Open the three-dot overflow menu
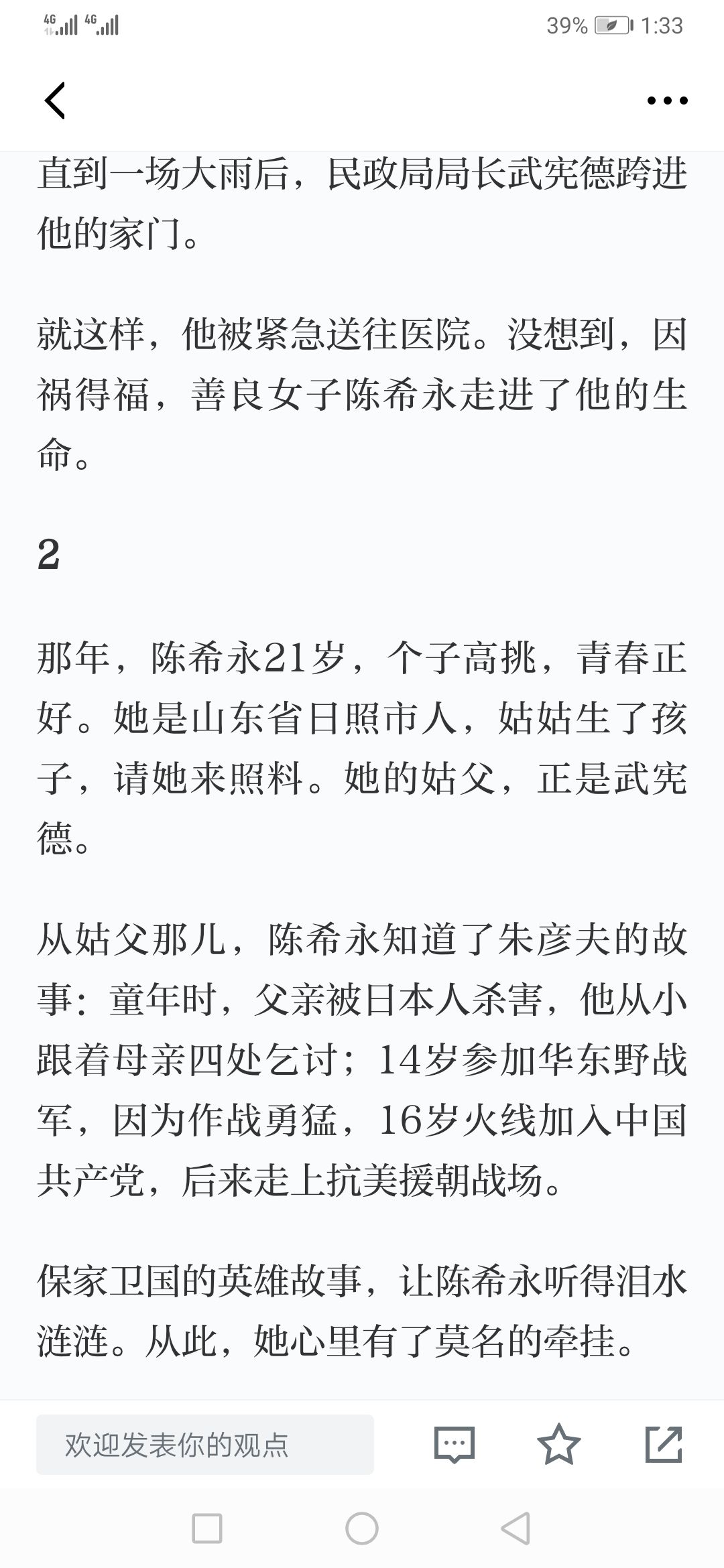Viewport: 724px width, 1568px height. [667, 101]
